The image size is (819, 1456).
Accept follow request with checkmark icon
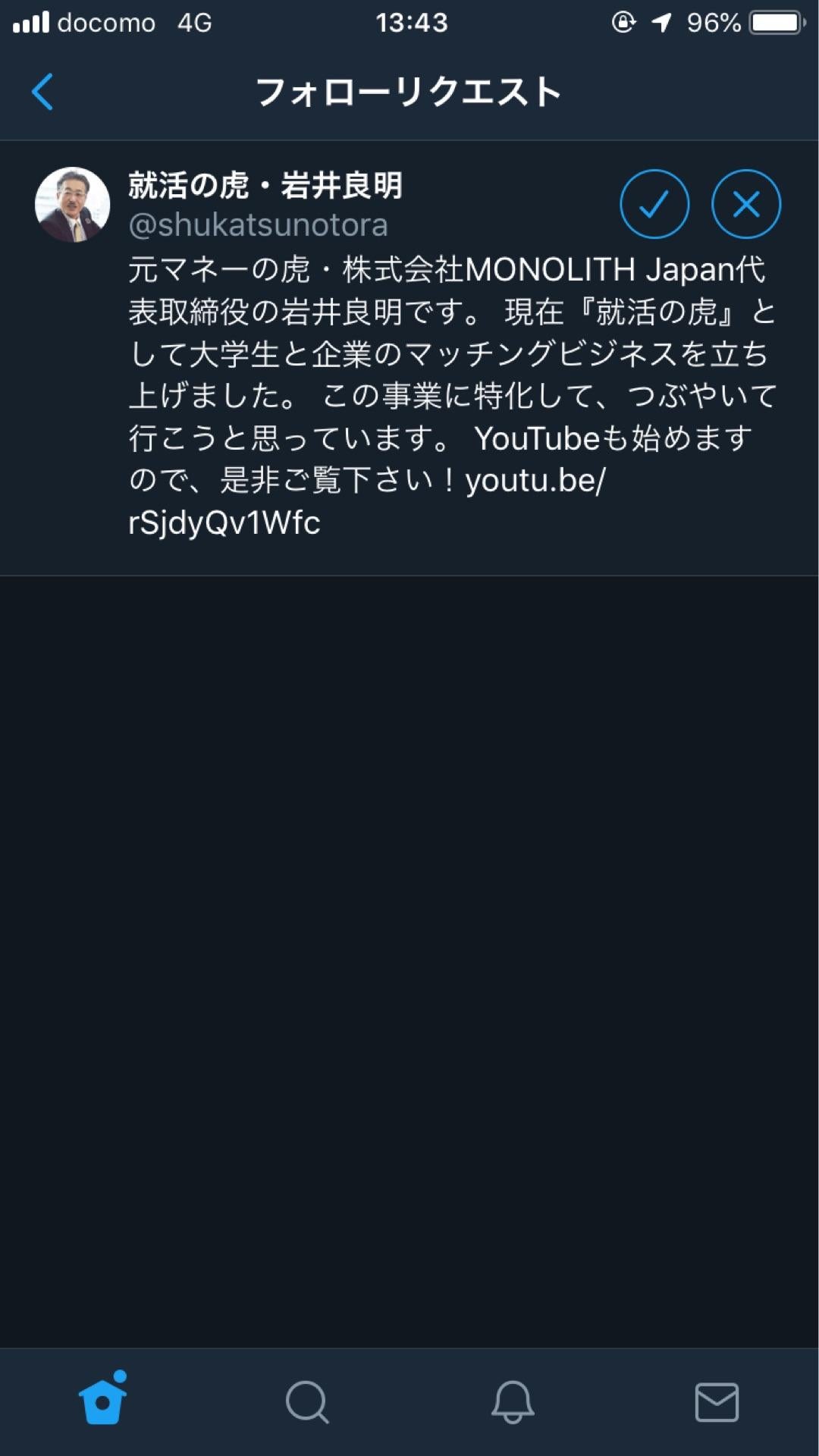tap(654, 204)
